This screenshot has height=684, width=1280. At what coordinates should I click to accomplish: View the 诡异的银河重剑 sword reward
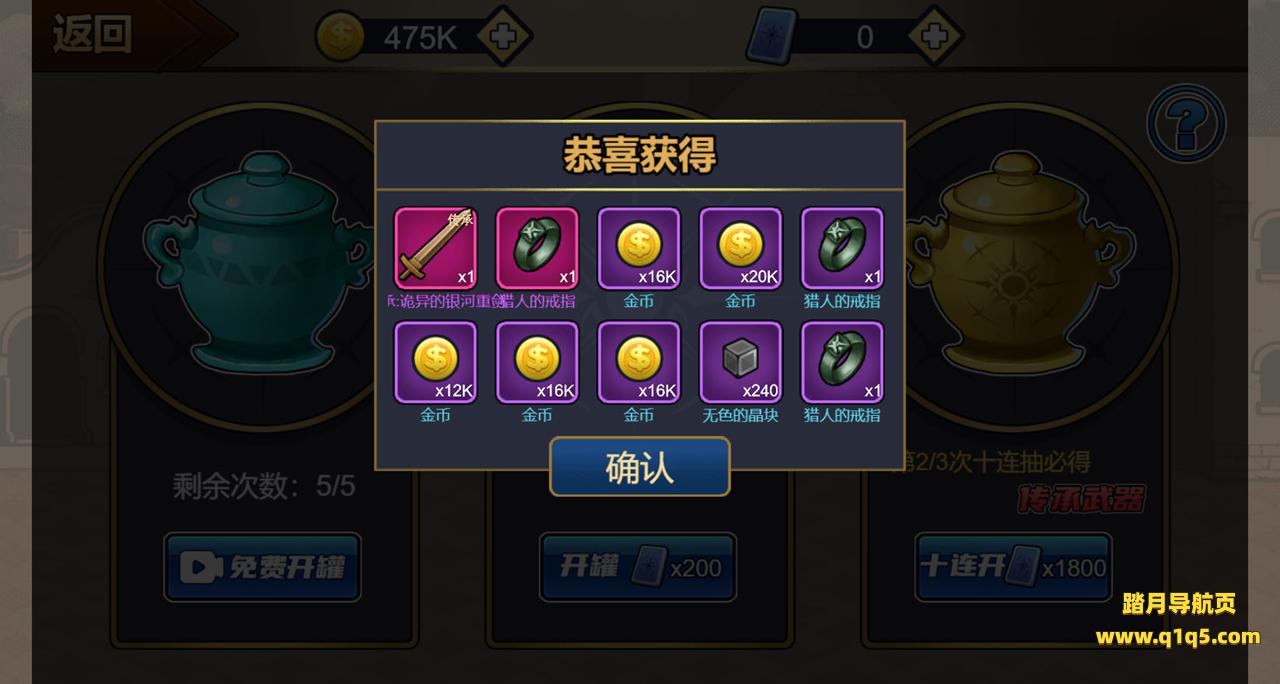(435, 248)
